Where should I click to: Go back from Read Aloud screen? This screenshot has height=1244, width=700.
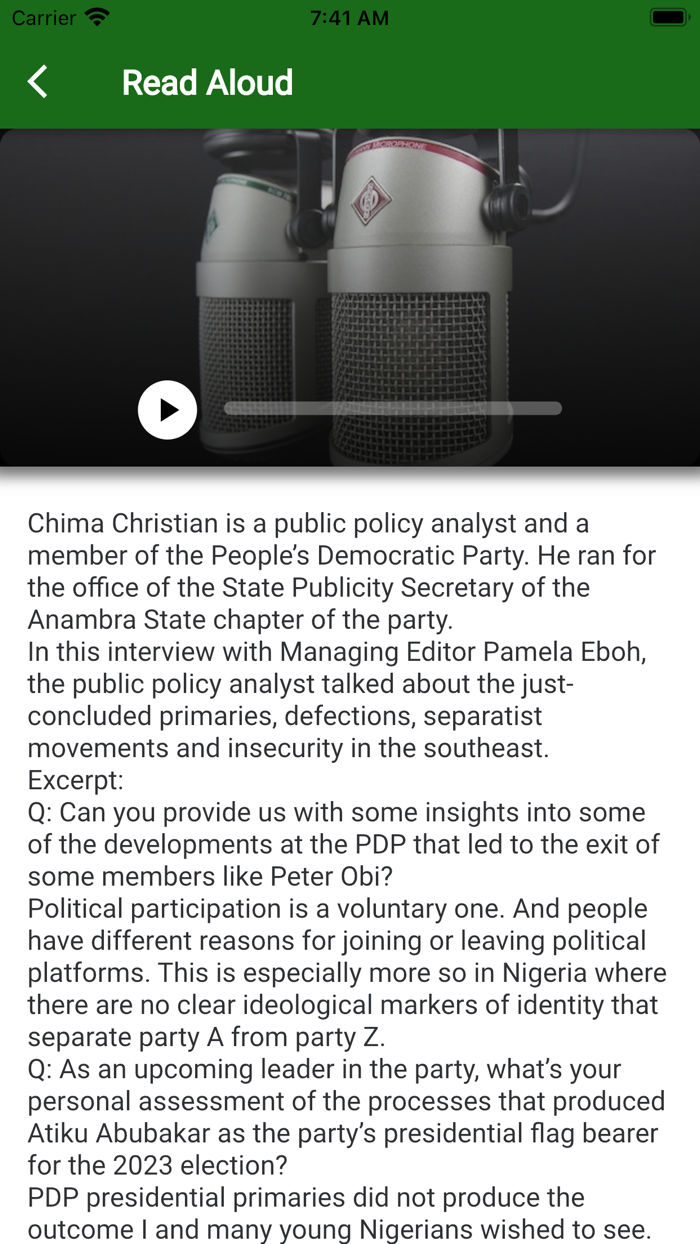pyautogui.click(x=38, y=82)
